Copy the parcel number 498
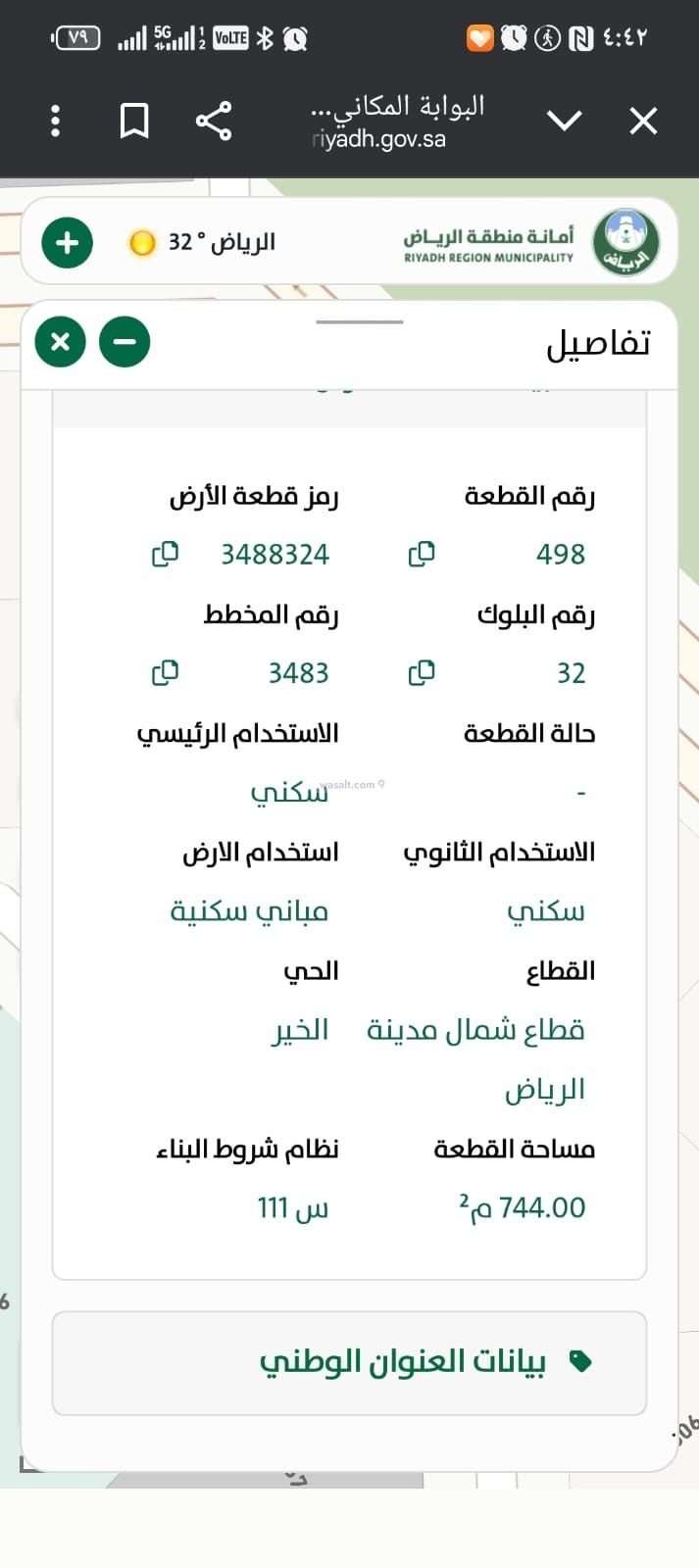 [x=422, y=555]
